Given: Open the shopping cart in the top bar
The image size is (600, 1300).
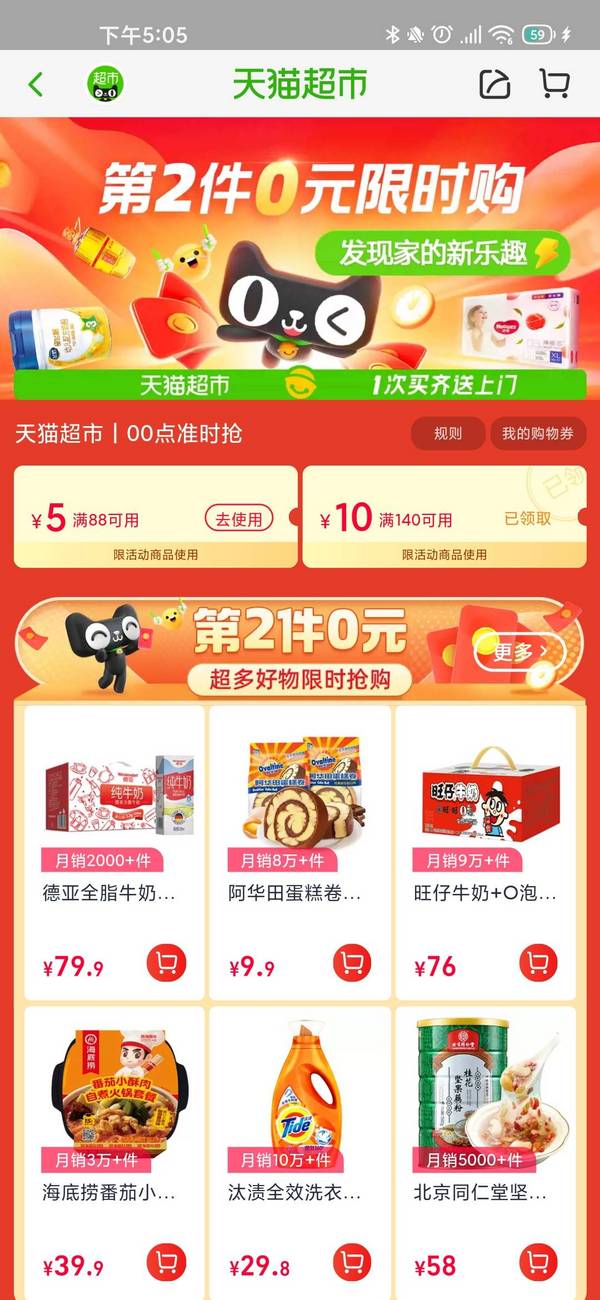Looking at the screenshot, I should pyautogui.click(x=554, y=84).
